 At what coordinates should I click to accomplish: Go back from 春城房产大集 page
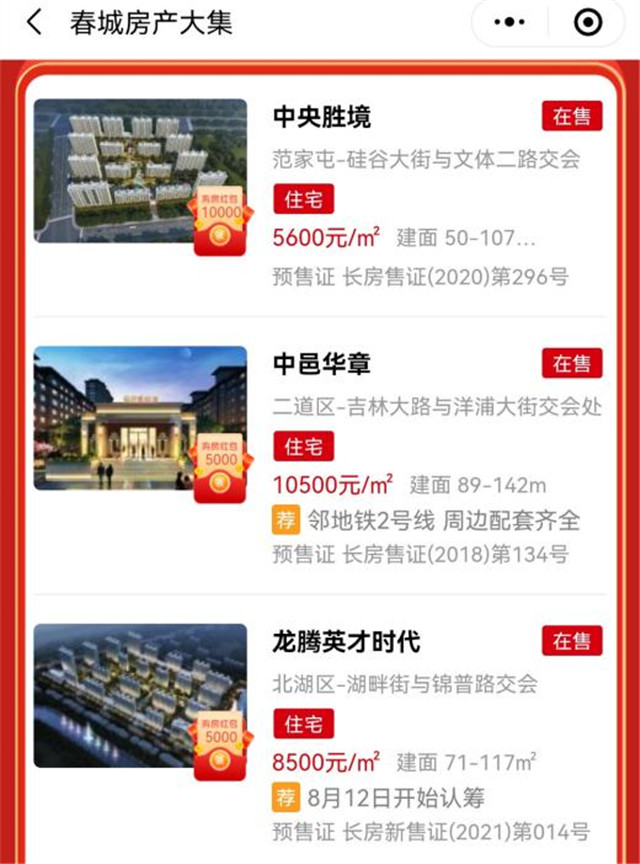(35, 23)
